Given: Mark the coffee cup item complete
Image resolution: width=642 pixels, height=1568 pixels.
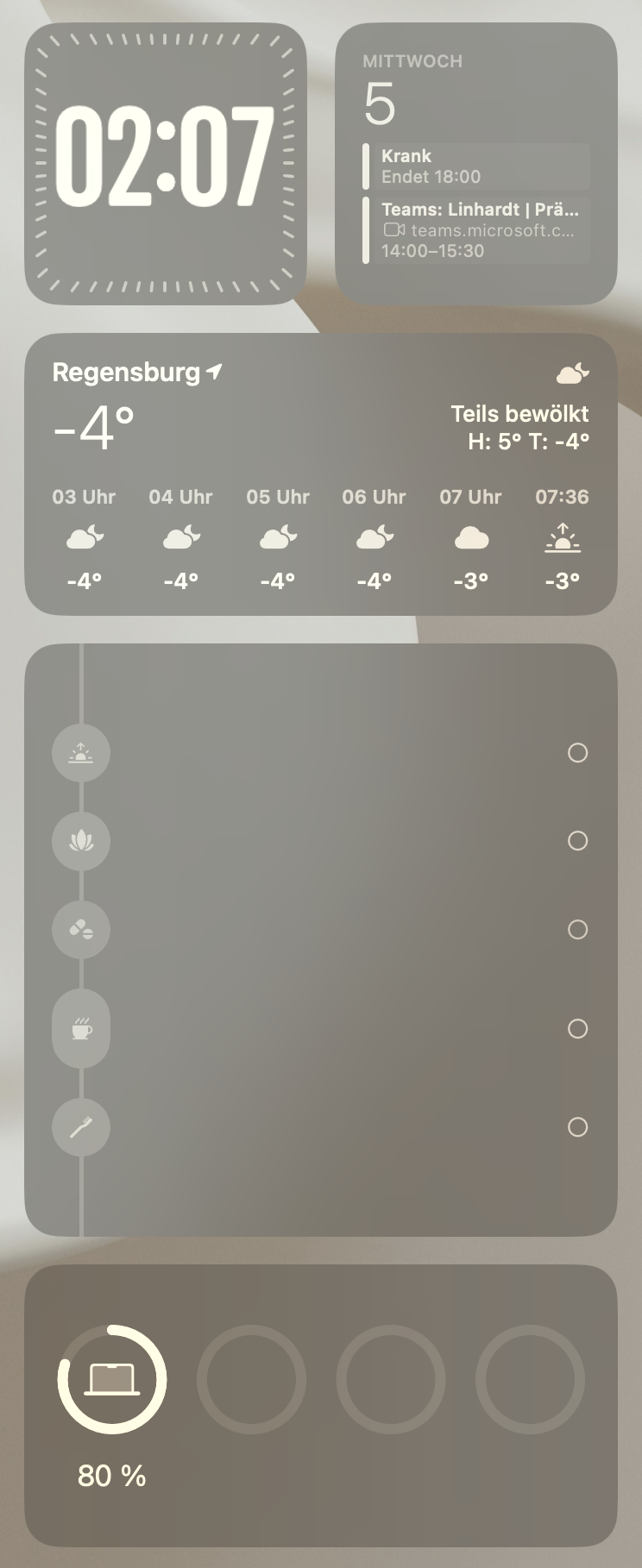Looking at the screenshot, I should point(577,1029).
